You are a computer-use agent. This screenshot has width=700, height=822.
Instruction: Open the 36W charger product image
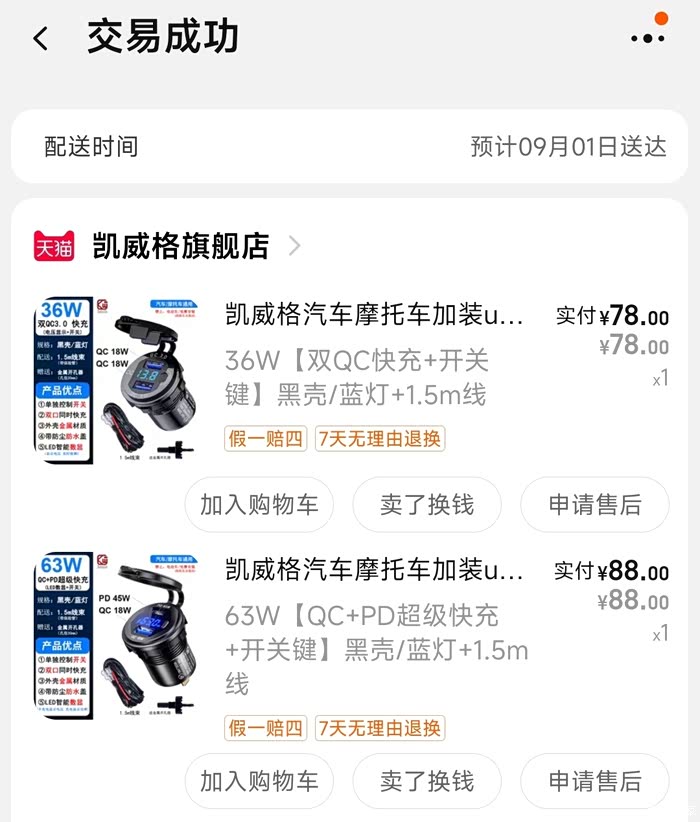click(116, 380)
